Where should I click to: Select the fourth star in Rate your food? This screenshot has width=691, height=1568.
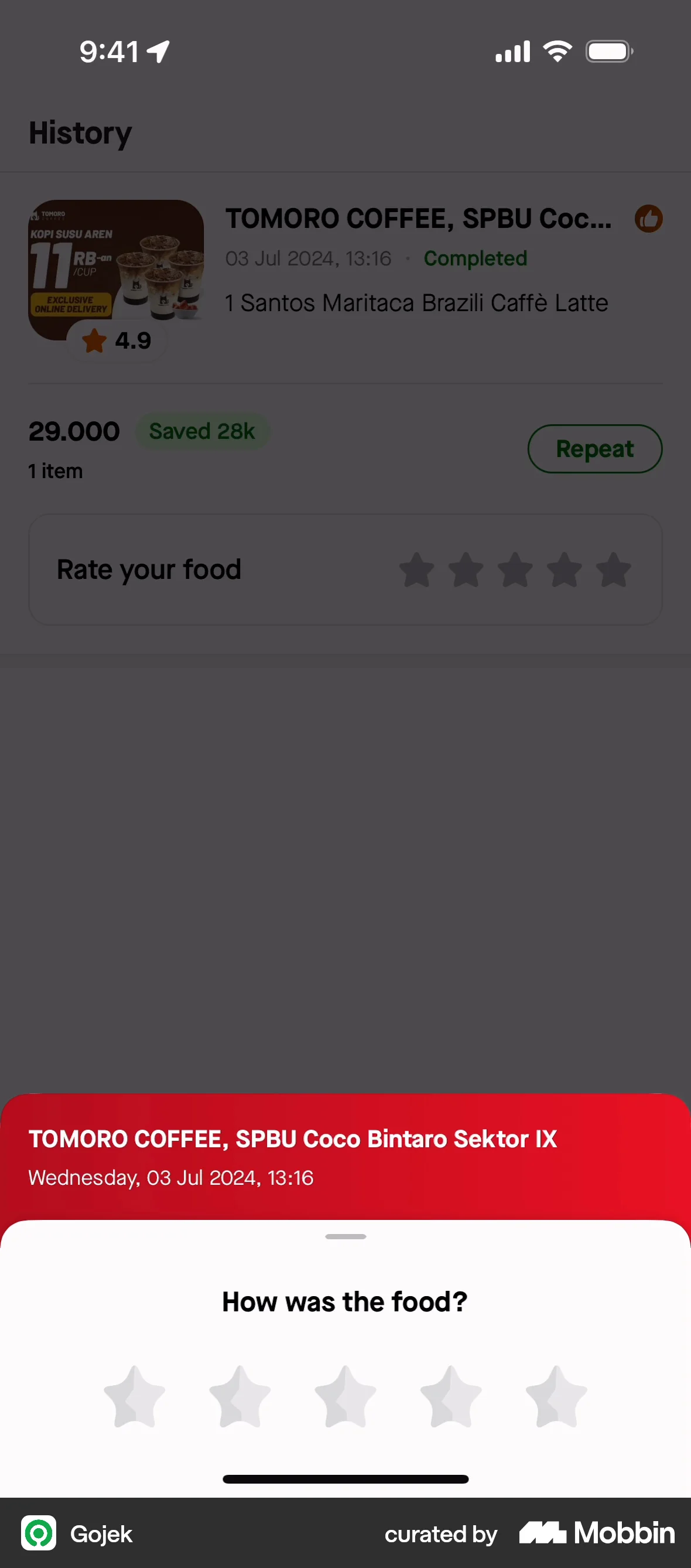click(x=564, y=570)
